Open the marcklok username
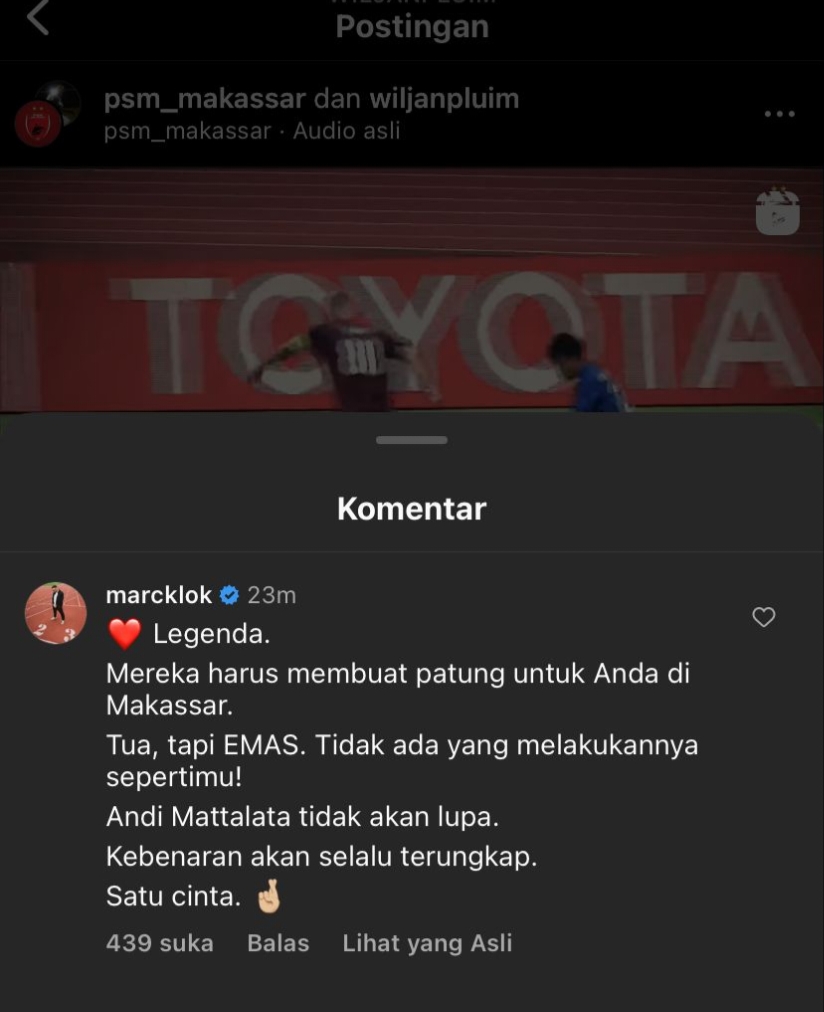The height and width of the screenshot is (1012, 824). [159, 595]
